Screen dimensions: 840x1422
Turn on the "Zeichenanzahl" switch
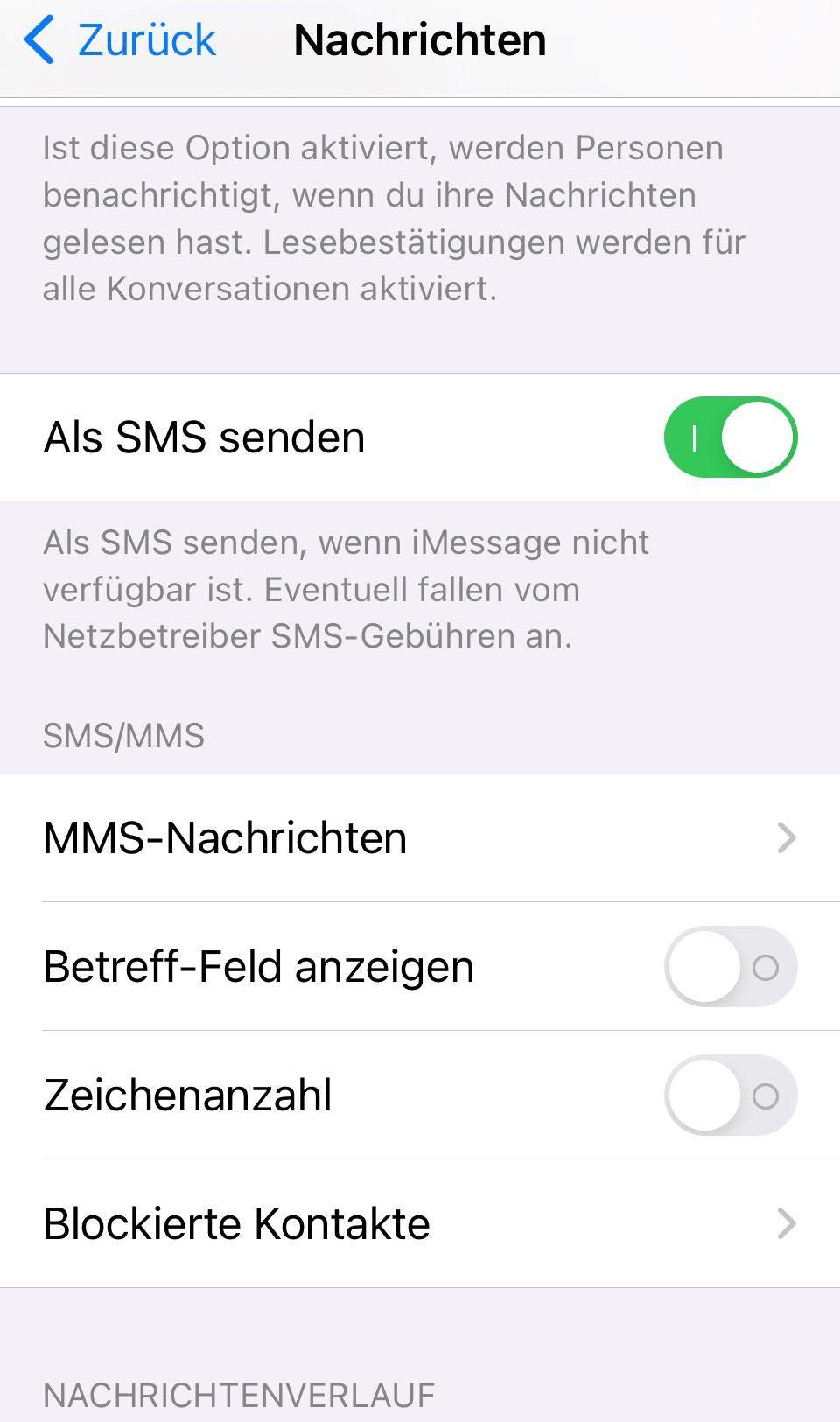click(731, 1096)
